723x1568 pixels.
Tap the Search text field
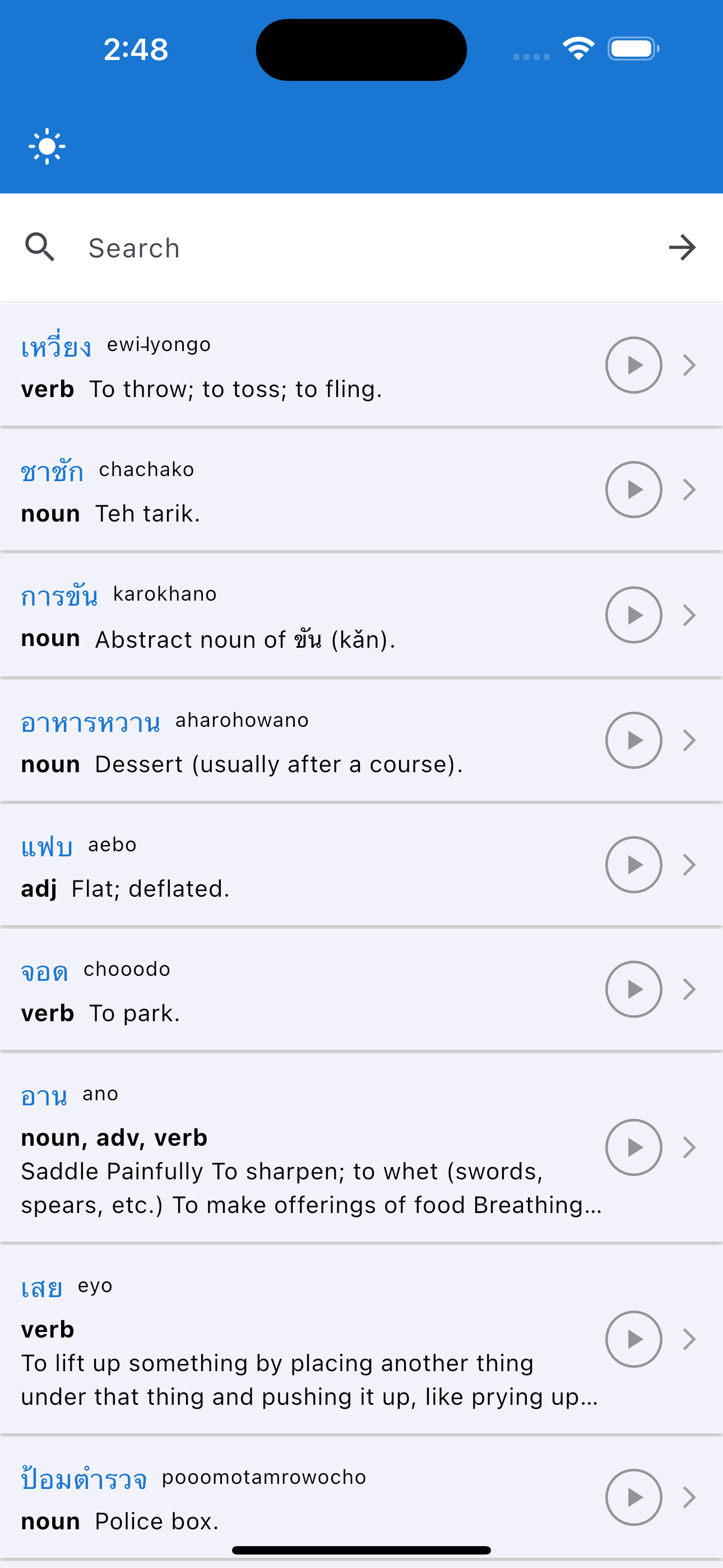point(365,248)
